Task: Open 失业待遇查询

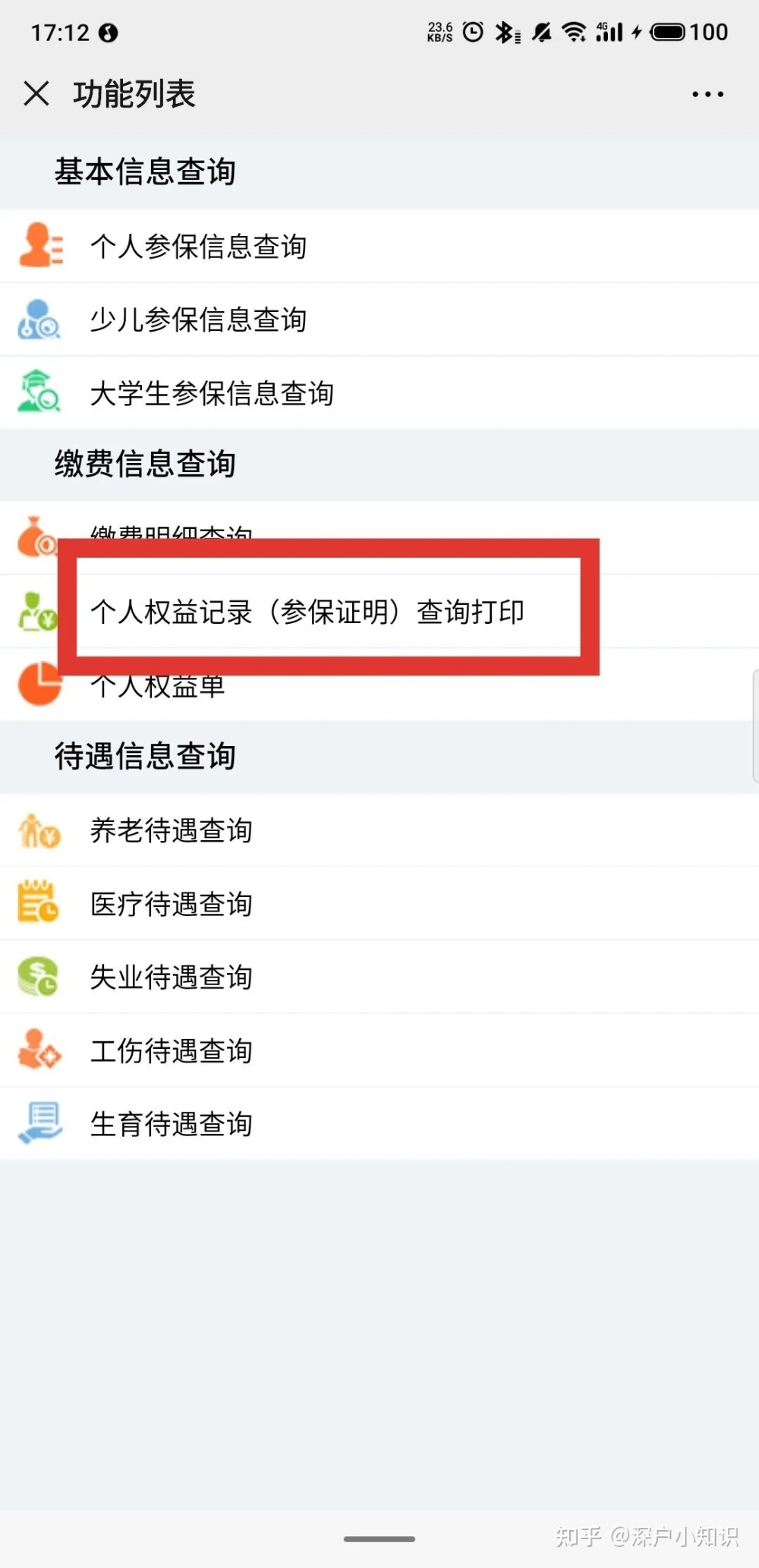Action: [x=379, y=977]
